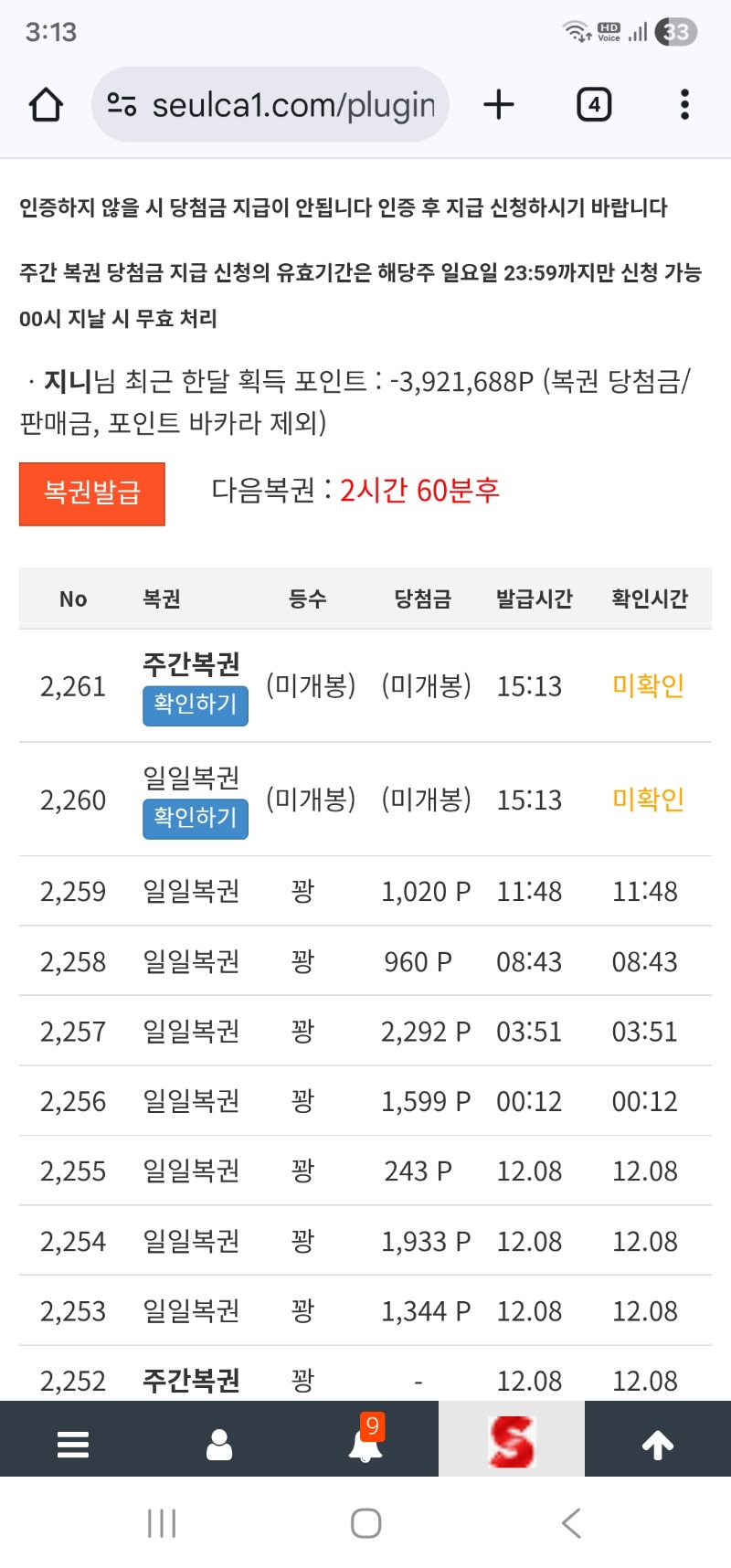Tap the battery indicator showing 33
Image resolution: width=731 pixels, height=1568 pixels.
point(675,30)
